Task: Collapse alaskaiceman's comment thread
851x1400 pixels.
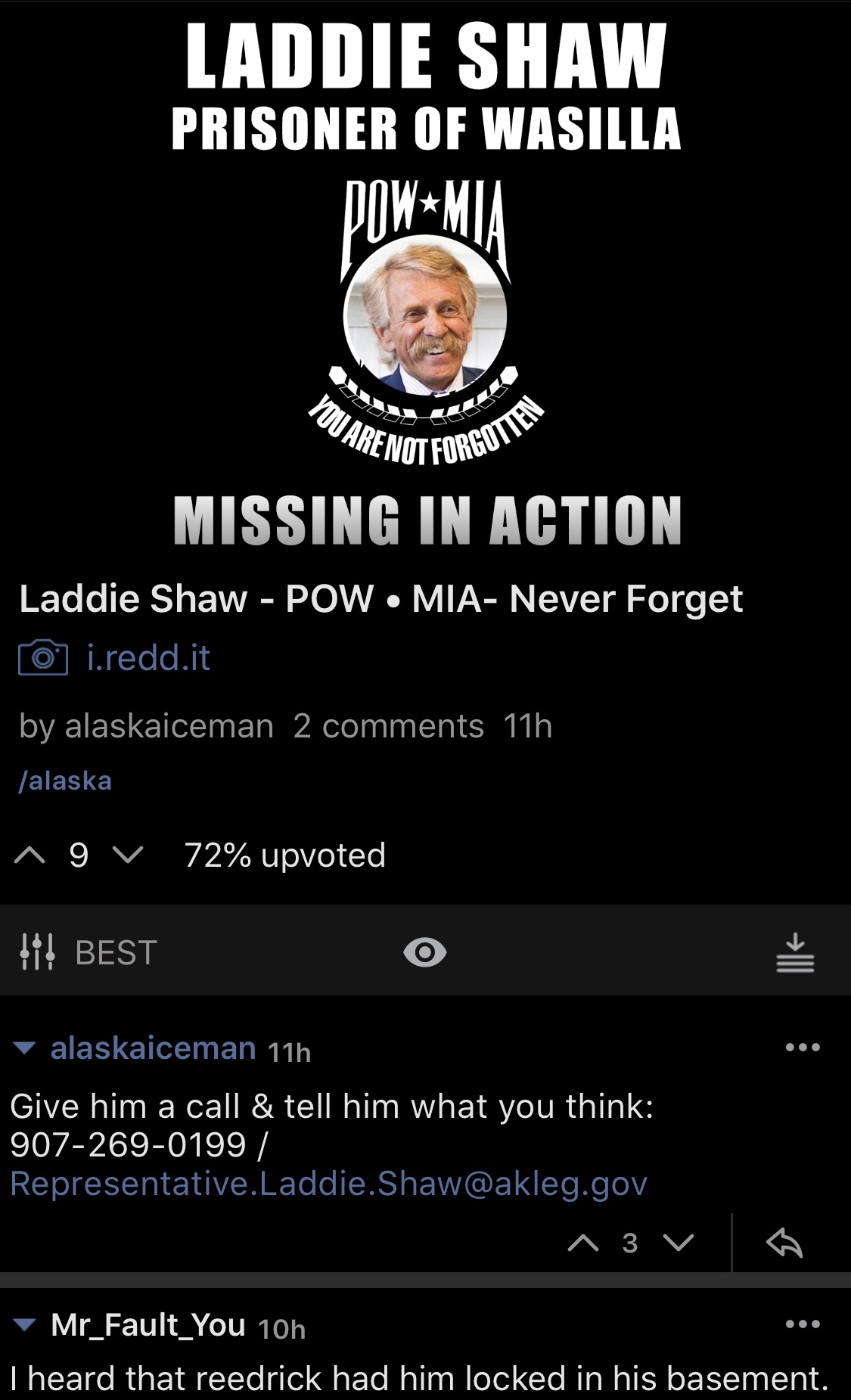Action: coord(24,1048)
